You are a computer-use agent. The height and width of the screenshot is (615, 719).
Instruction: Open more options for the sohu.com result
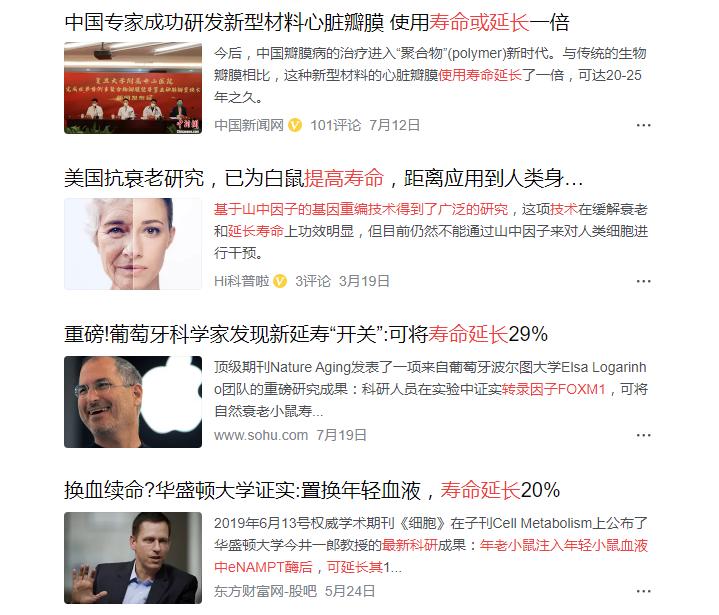[643, 436]
